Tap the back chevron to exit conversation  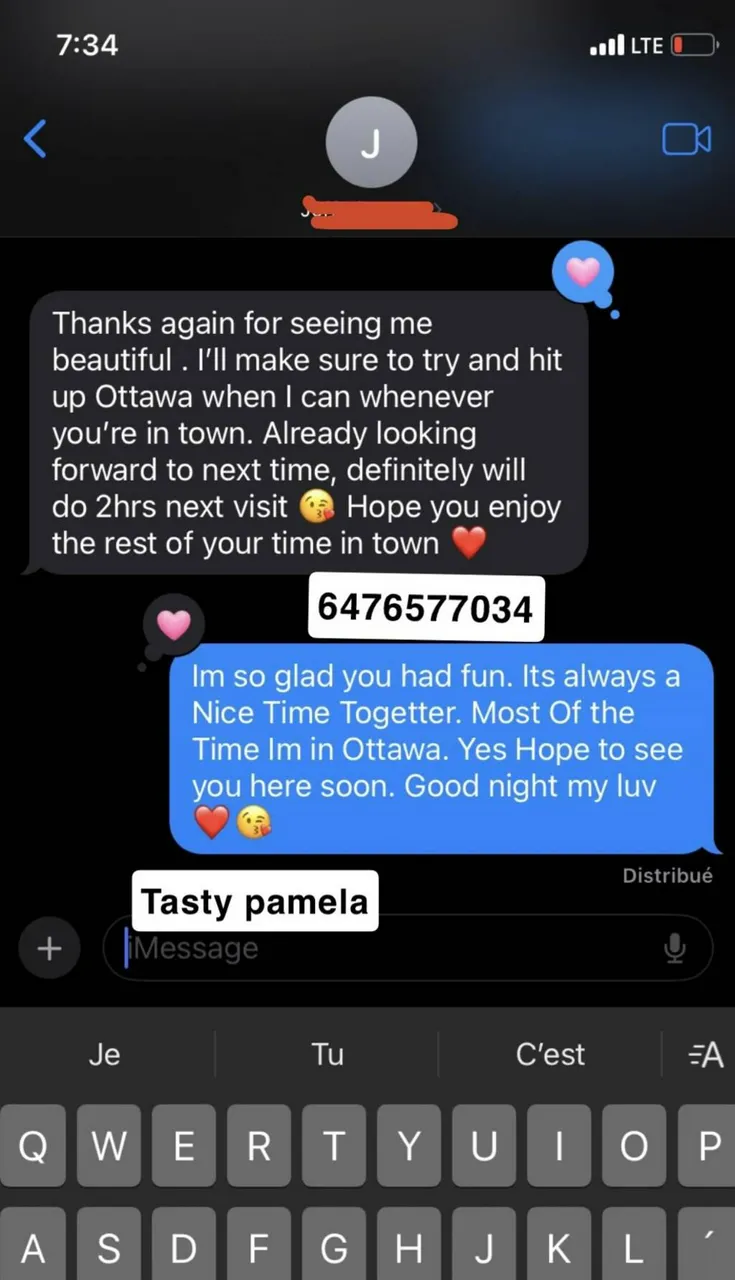click(x=35, y=139)
